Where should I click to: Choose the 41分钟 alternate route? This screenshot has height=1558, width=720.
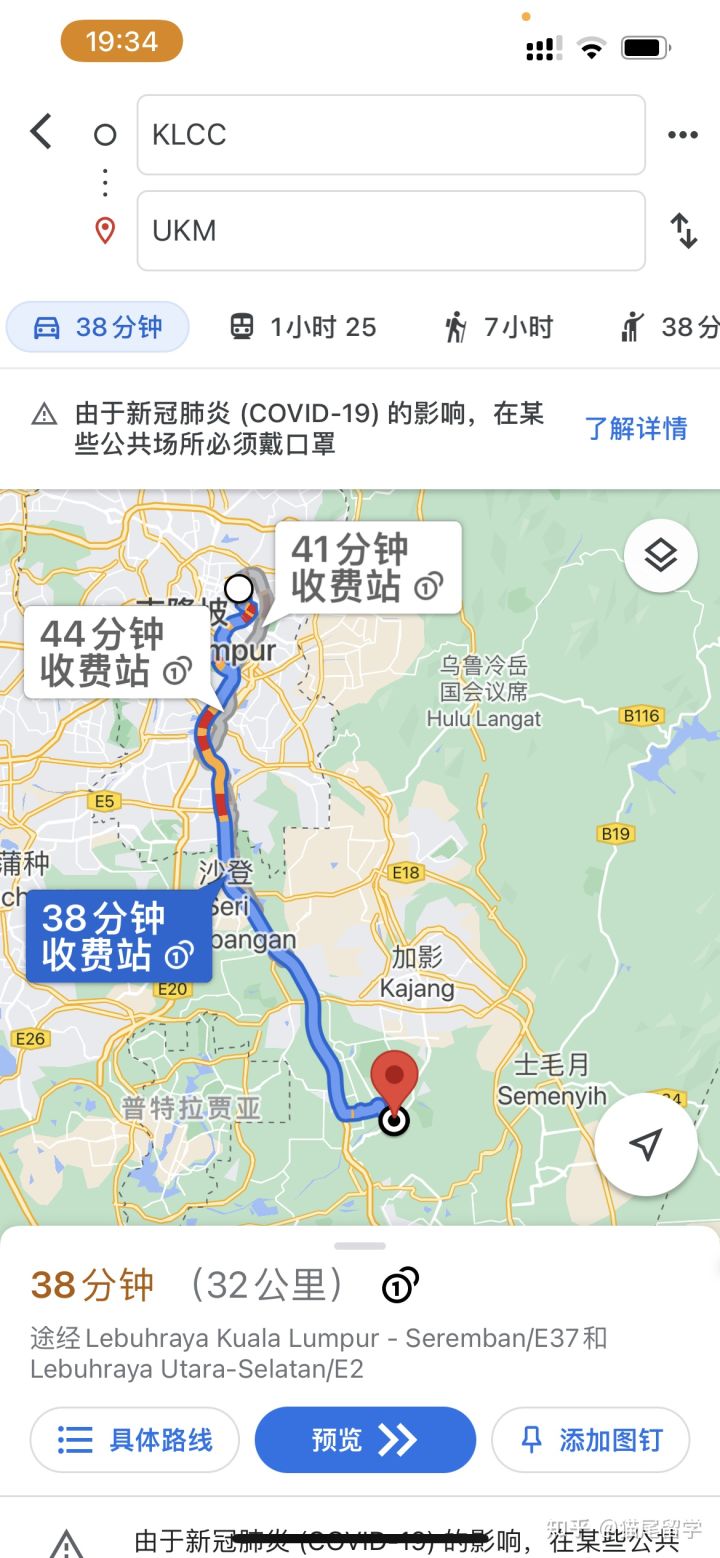366,567
